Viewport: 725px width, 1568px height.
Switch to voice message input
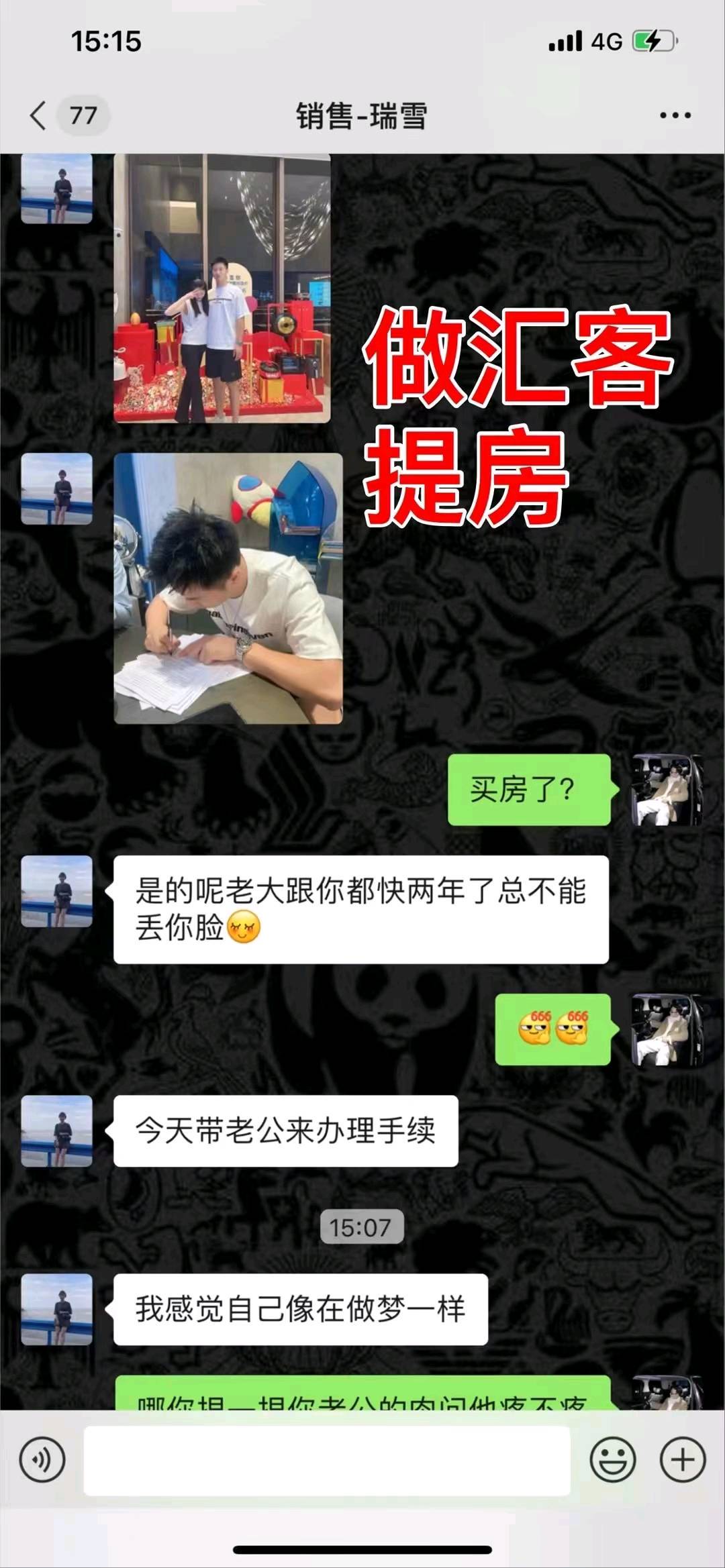[x=42, y=1459]
